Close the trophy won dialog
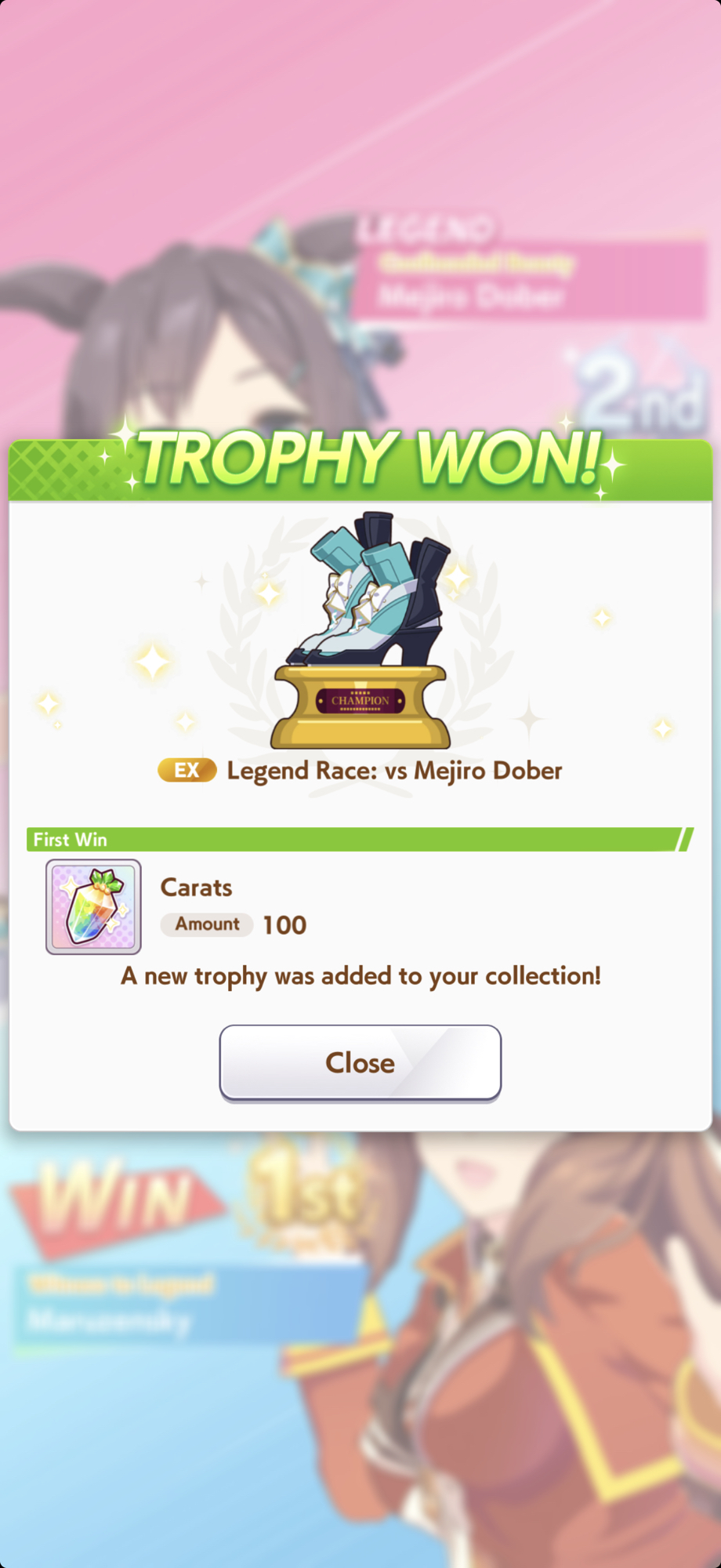The width and height of the screenshot is (721, 1568). point(360,1062)
